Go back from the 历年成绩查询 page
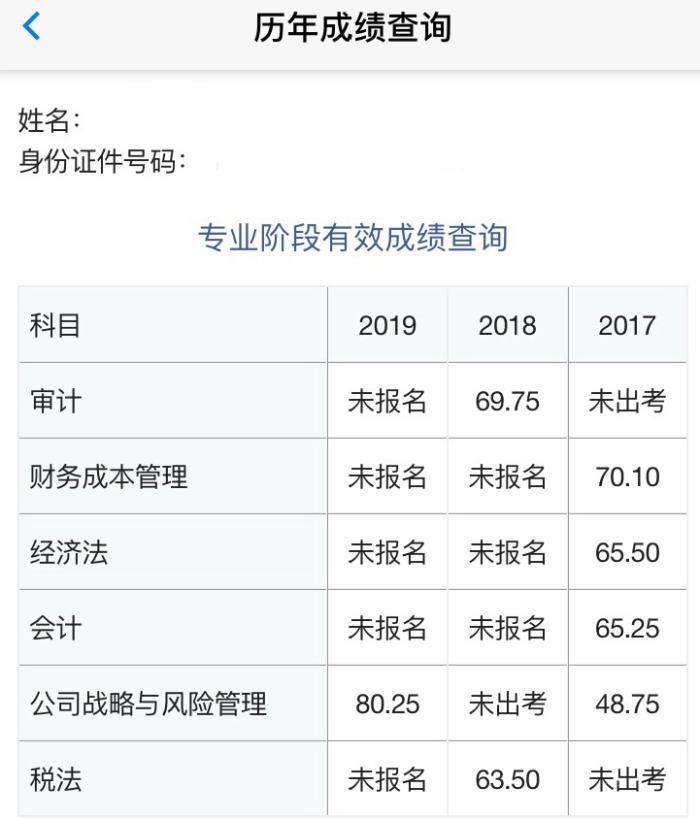This screenshot has height=819, width=700. pos(32,27)
